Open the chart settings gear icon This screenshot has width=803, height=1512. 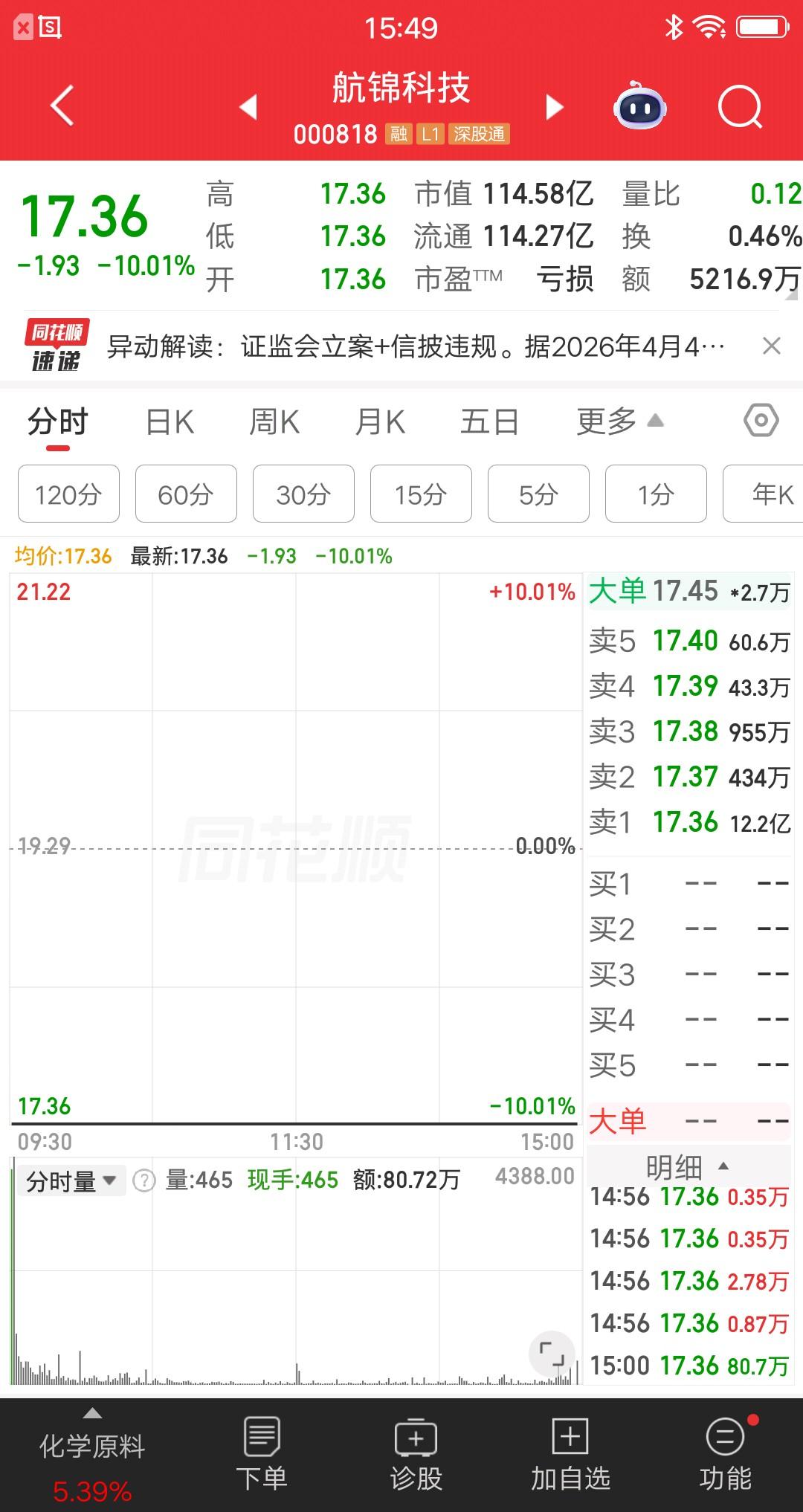click(x=760, y=421)
